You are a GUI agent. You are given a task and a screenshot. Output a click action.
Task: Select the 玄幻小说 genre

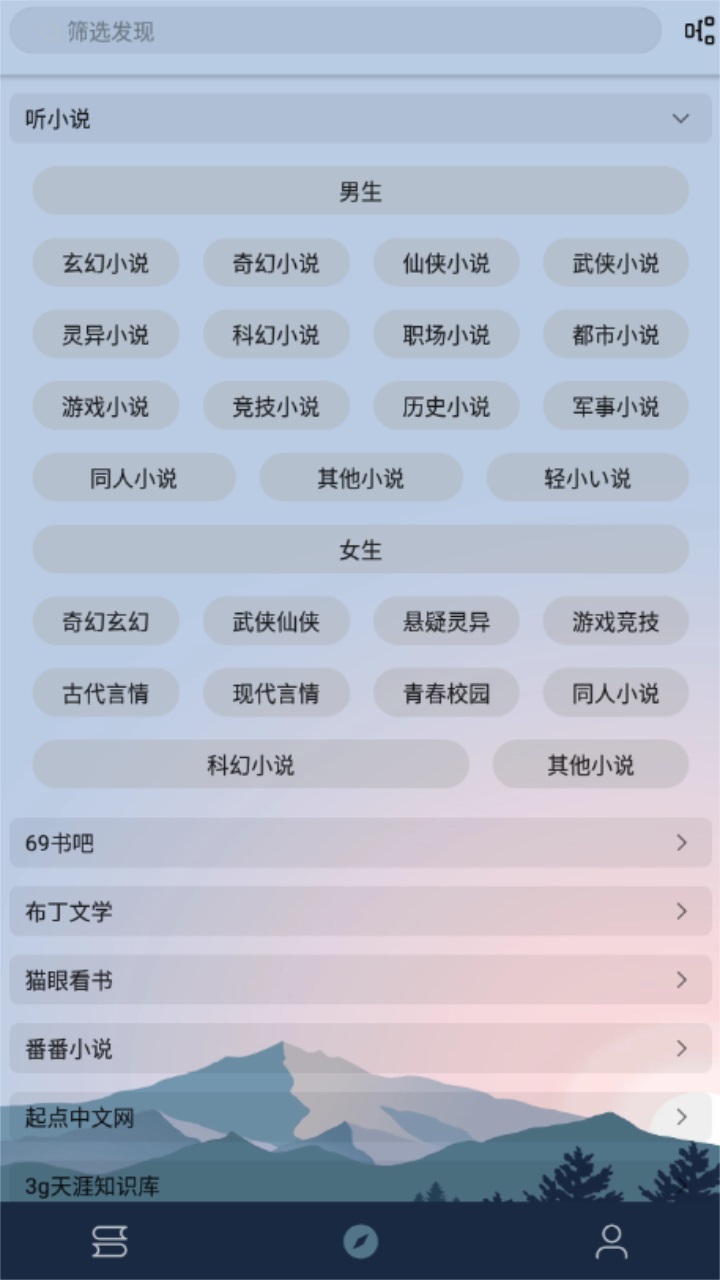[x=106, y=263]
